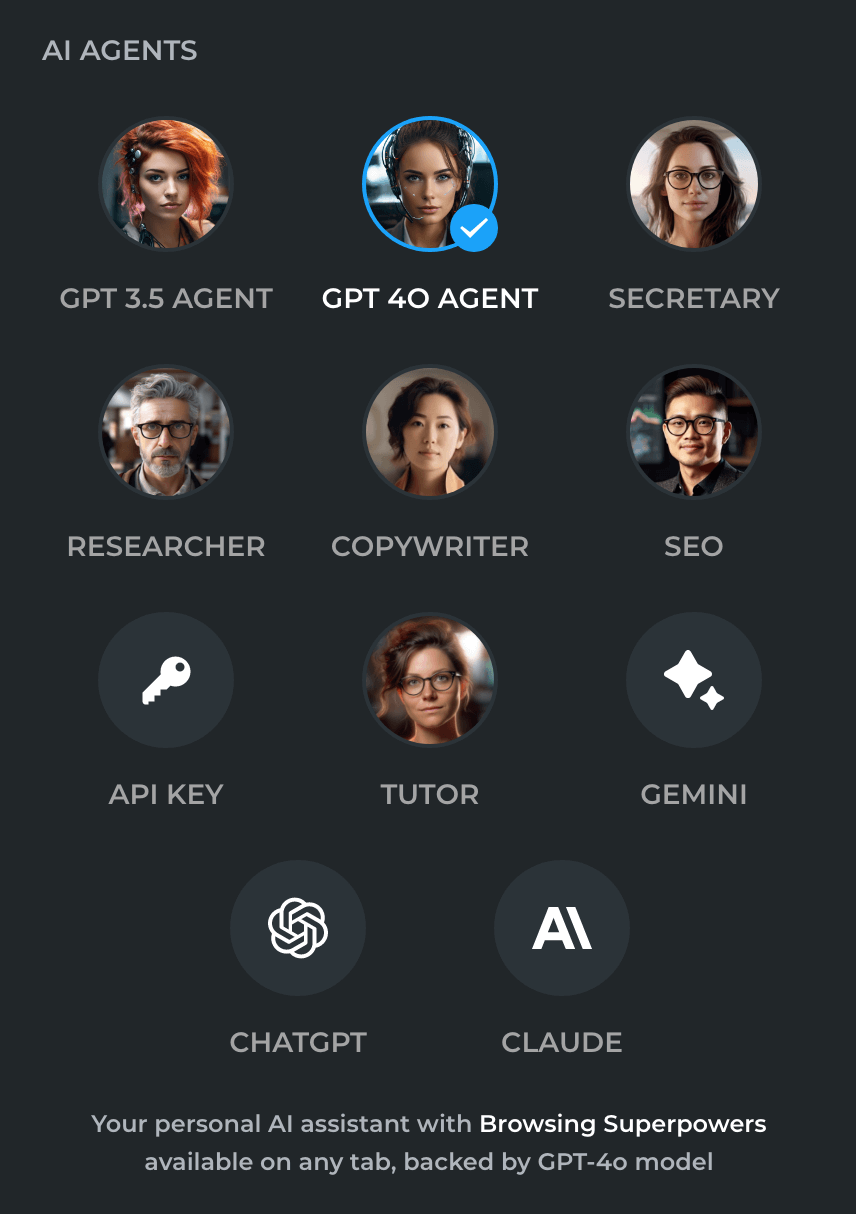This screenshot has height=1214, width=856.
Task: Pick the Secretary agent
Action: (693, 184)
